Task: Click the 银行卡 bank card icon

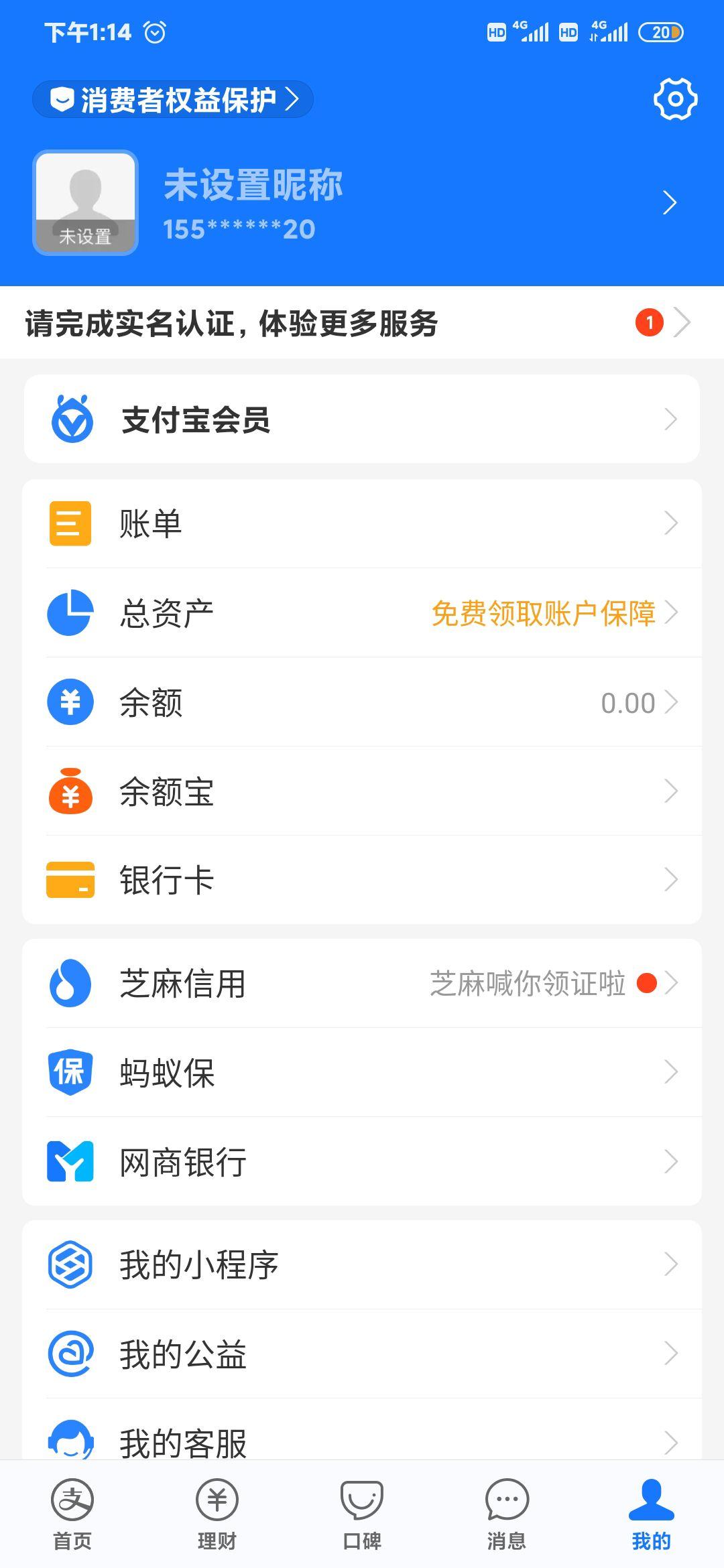Action: point(70,881)
